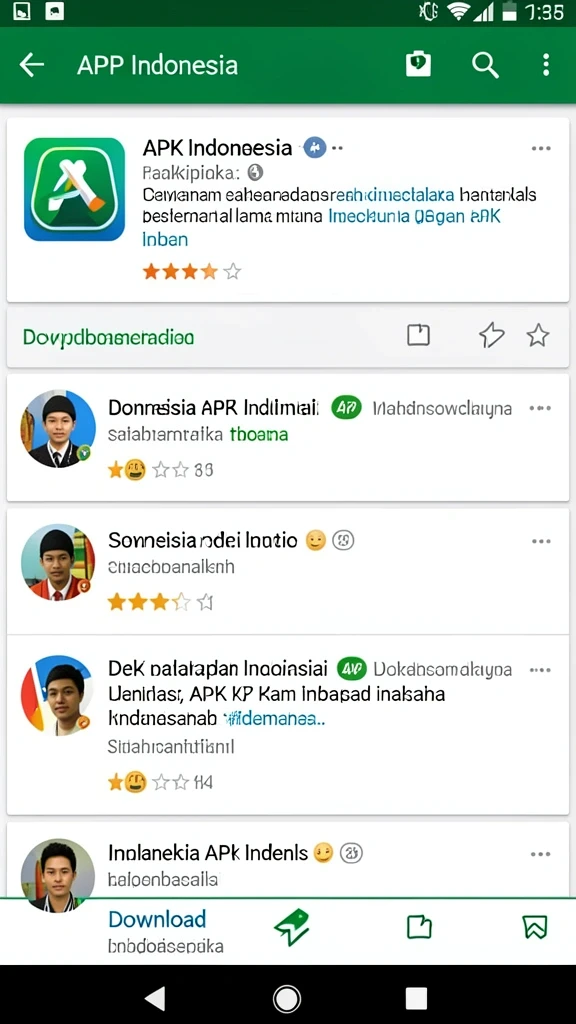Tap the bookmark icon in bottom bar
Screen dimensions: 576x1024
click(535, 927)
